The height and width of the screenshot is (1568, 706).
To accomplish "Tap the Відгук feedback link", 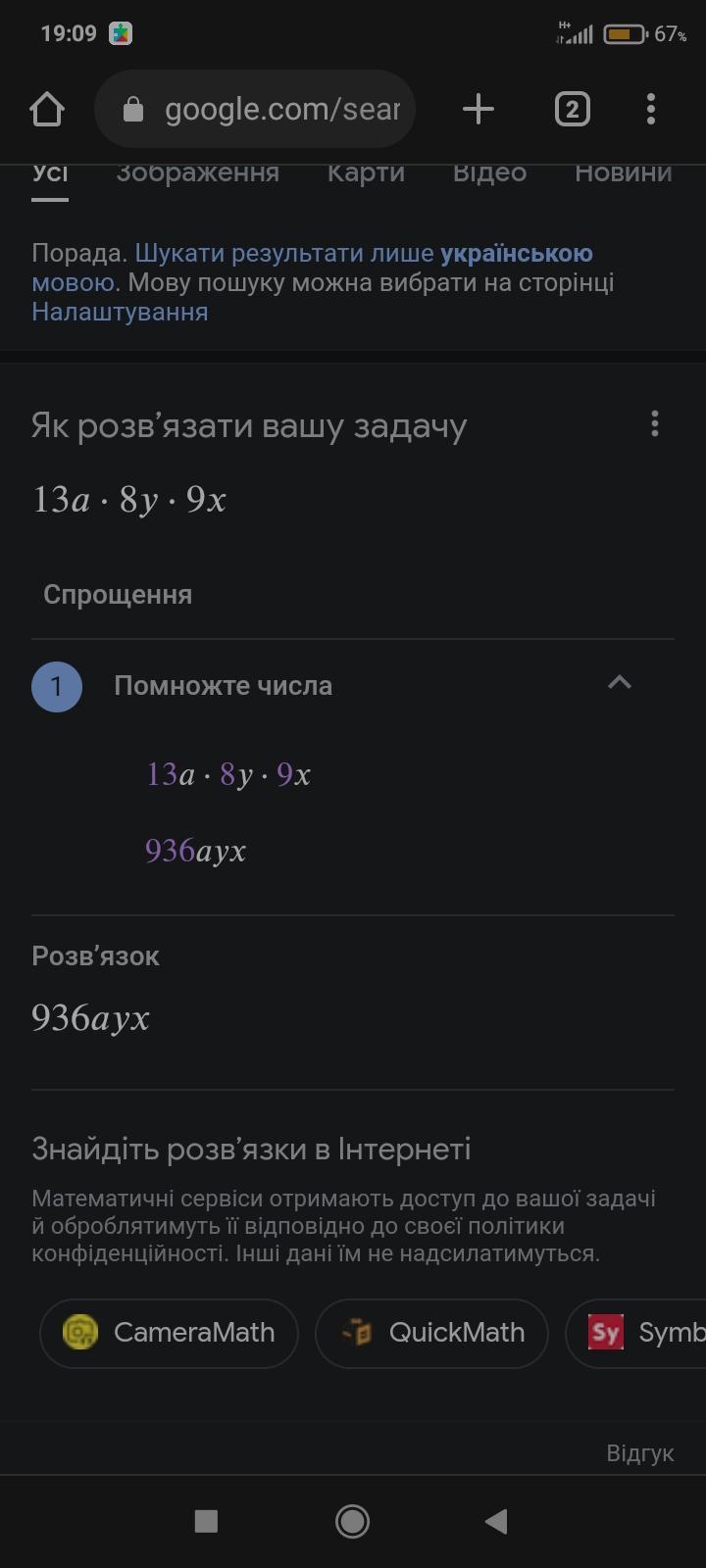I will point(640,1453).
